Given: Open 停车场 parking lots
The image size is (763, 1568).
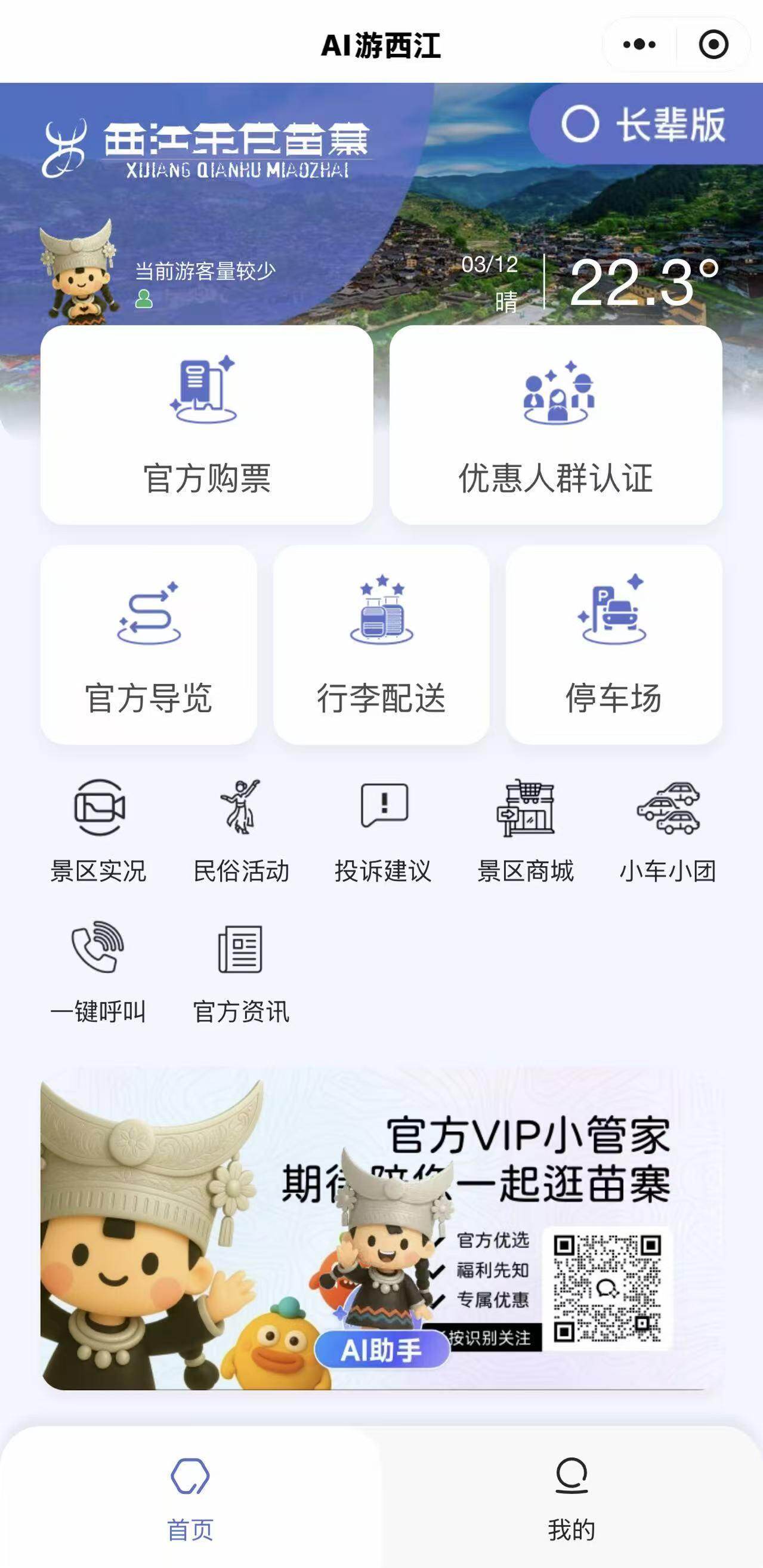Looking at the screenshot, I should click(613, 645).
